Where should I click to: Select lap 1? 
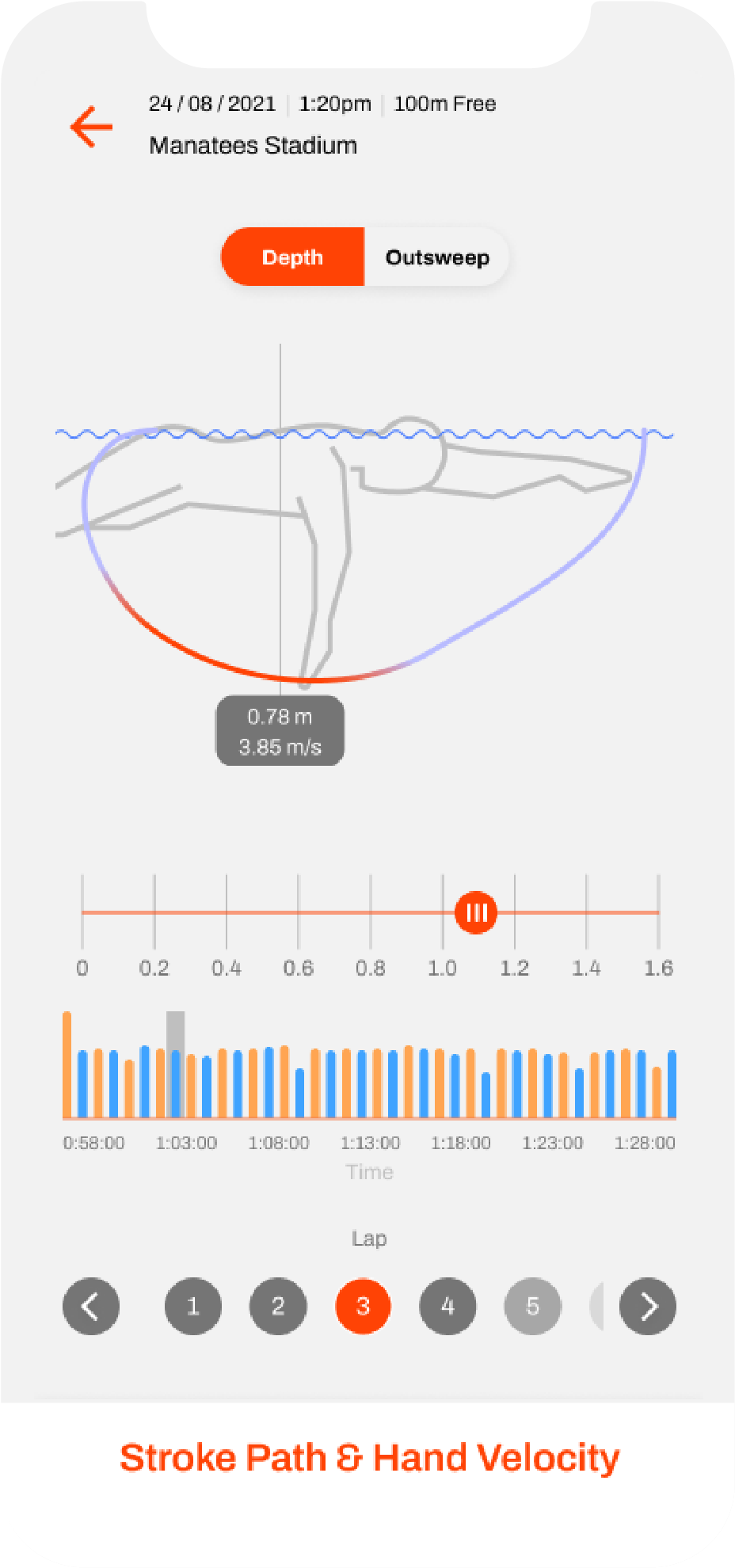click(192, 1306)
